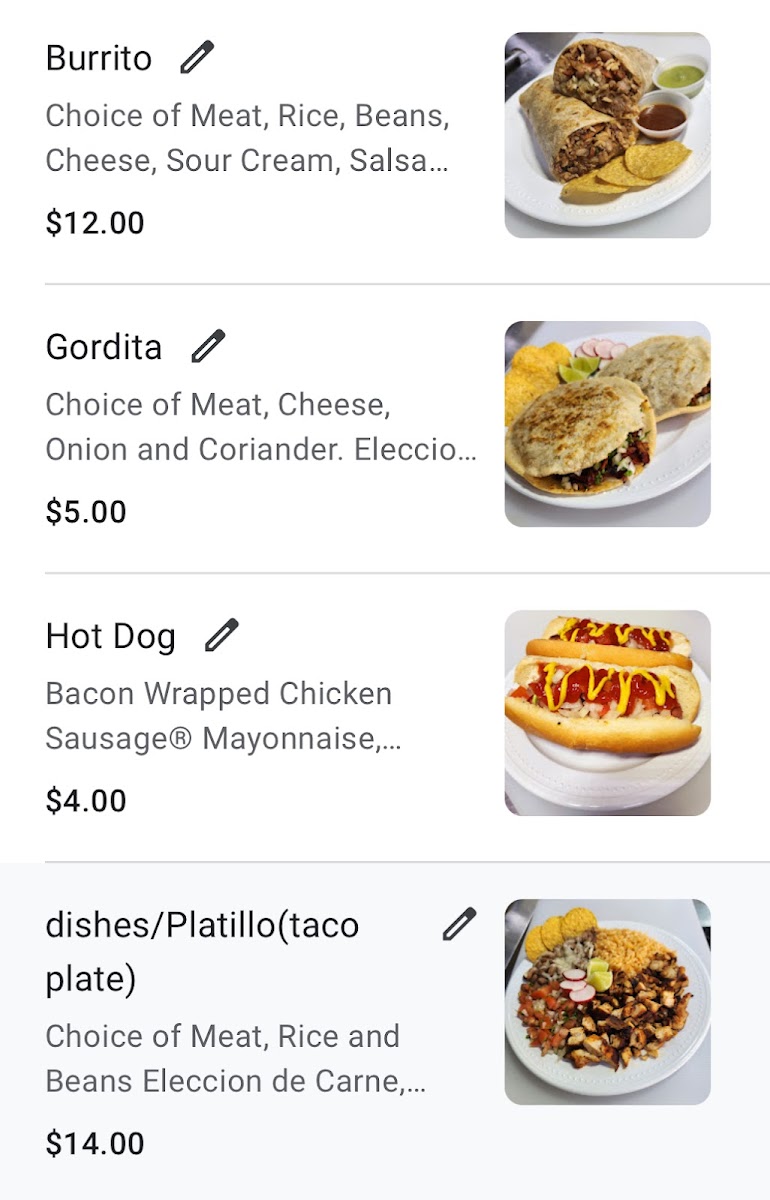Open the Burrito photo
770x1200 pixels.
tap(607, 135)
